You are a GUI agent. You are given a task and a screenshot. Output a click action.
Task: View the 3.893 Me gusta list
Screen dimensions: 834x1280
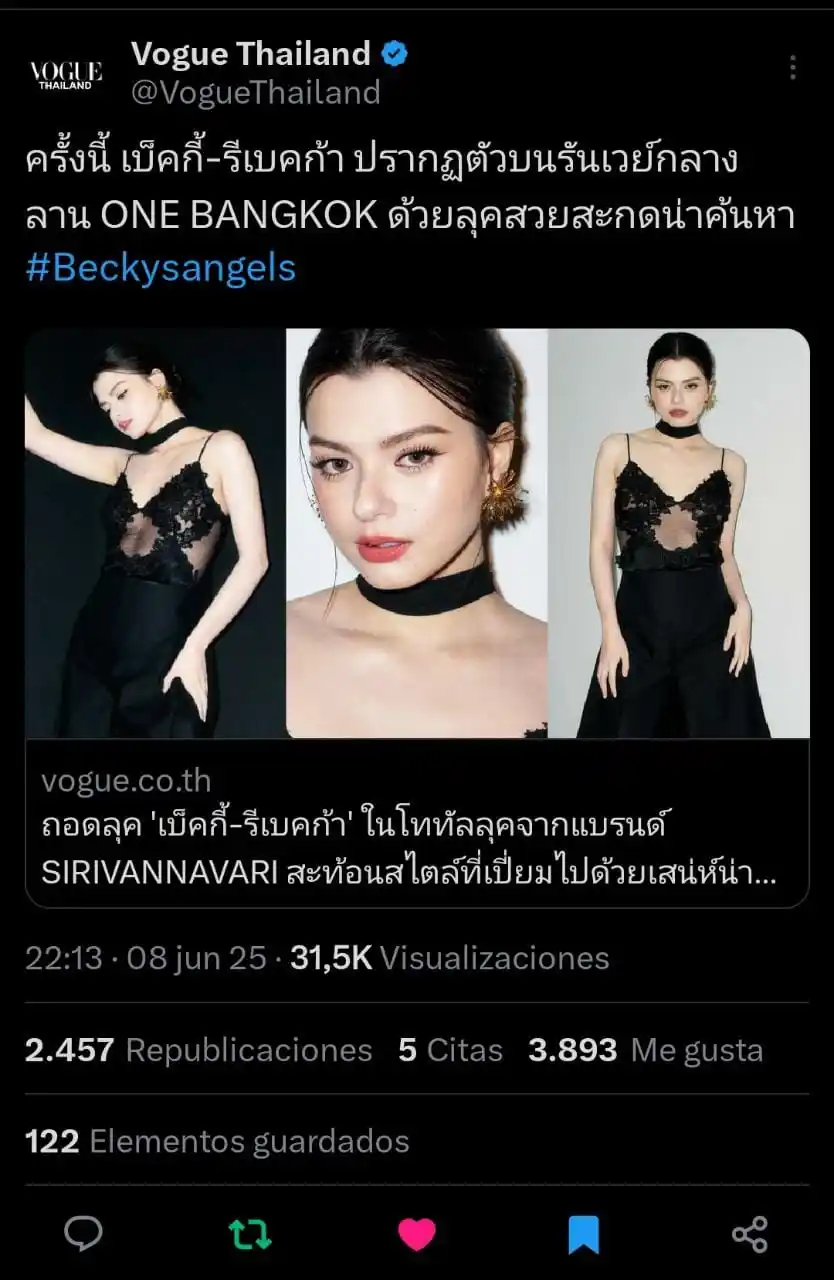(x=645, y=1050)
